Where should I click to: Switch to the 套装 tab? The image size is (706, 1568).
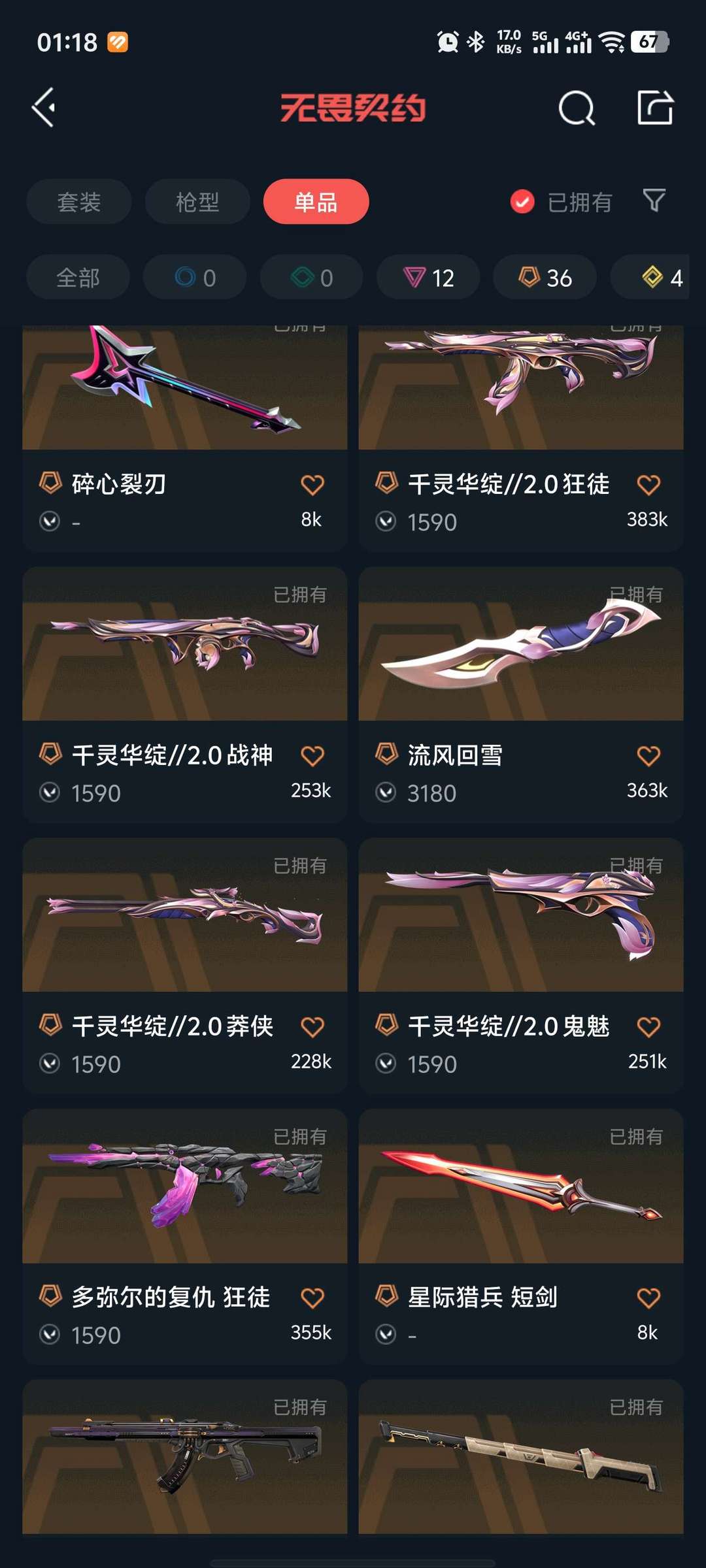tap(78, 202)
